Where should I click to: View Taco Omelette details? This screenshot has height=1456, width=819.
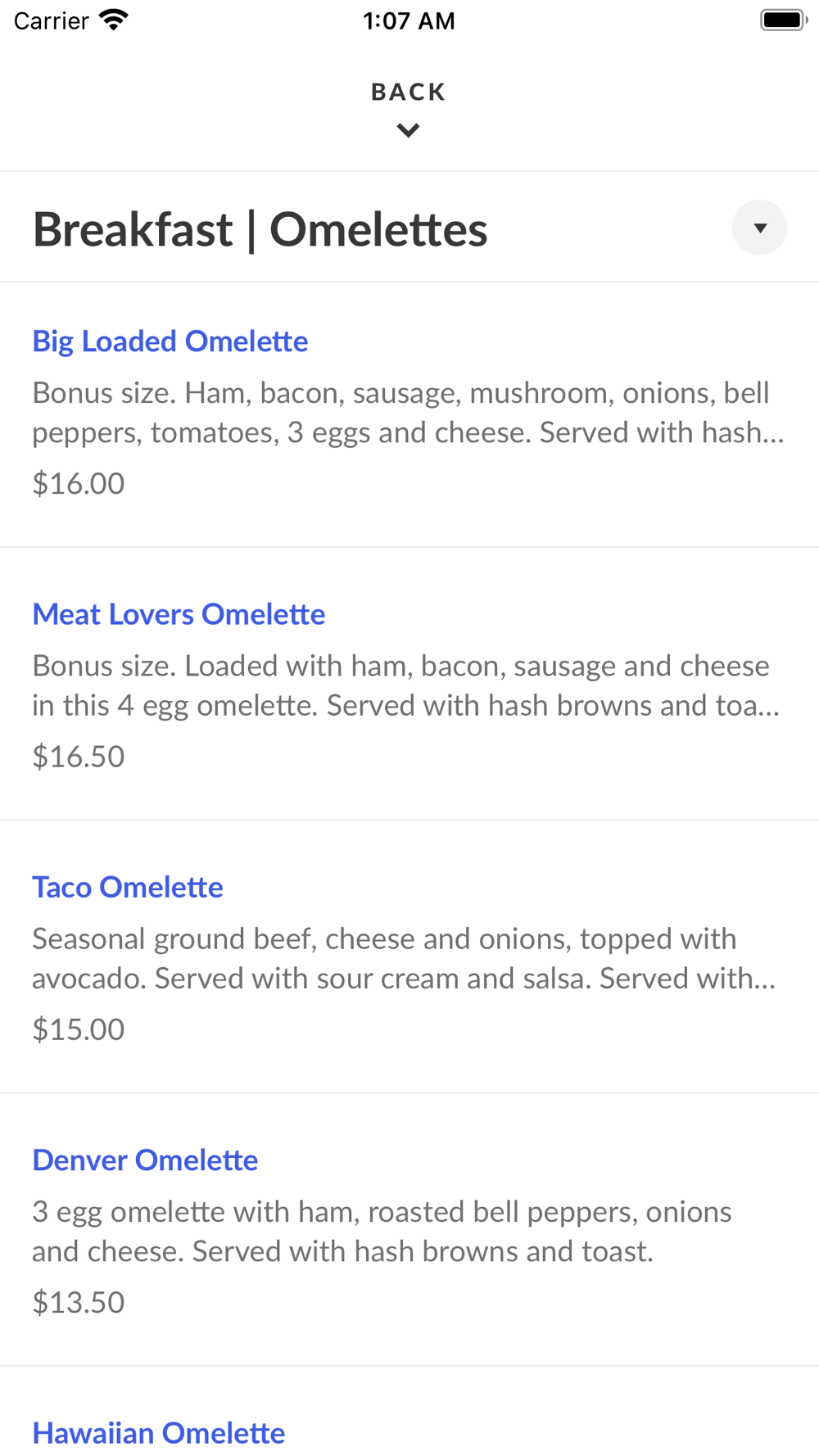click(x=409, y=956)
